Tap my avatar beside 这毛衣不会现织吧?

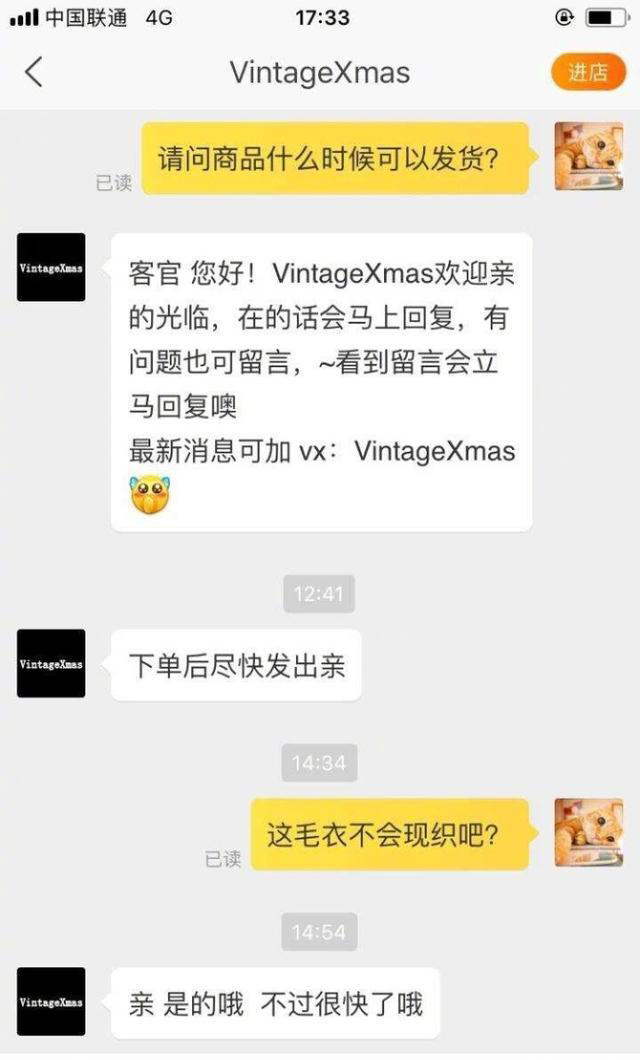click(x=588, y=832)
